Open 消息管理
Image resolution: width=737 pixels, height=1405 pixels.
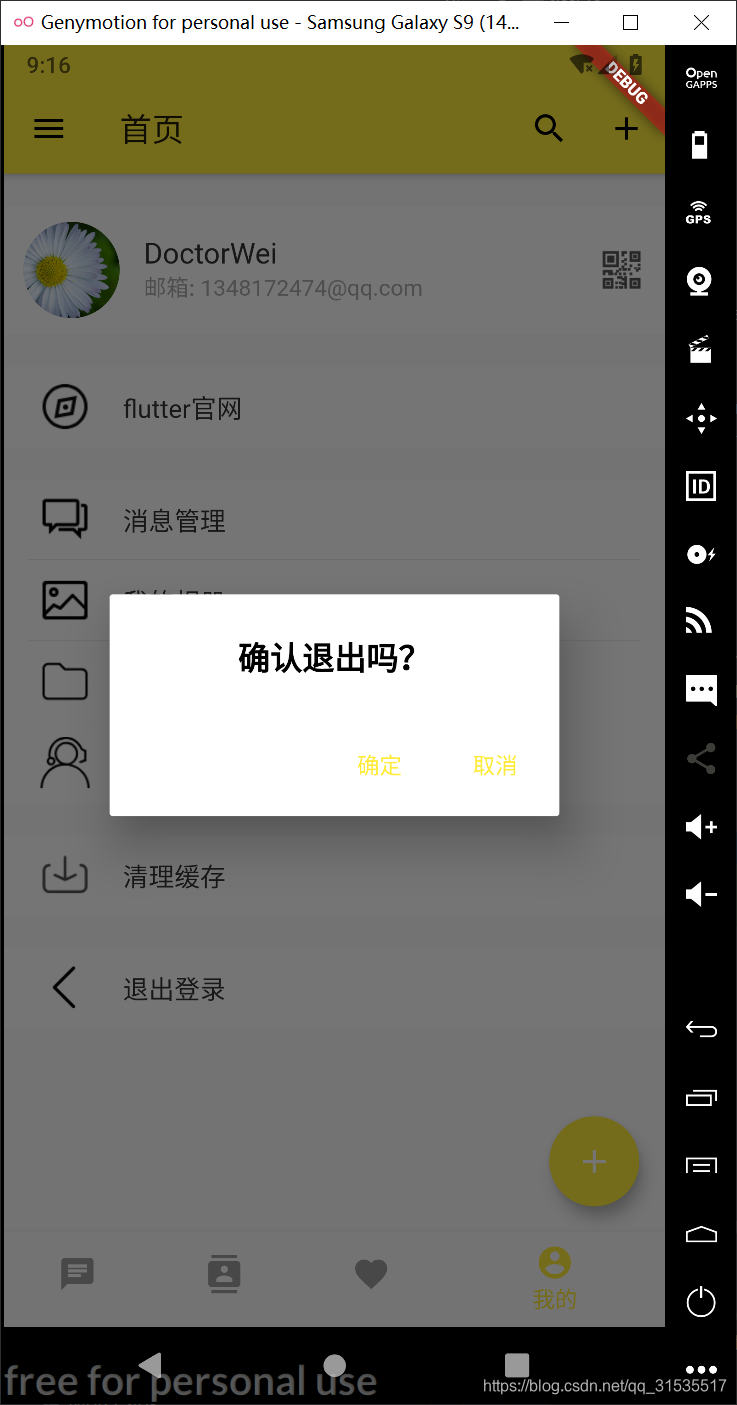click(x=334, y=520)
